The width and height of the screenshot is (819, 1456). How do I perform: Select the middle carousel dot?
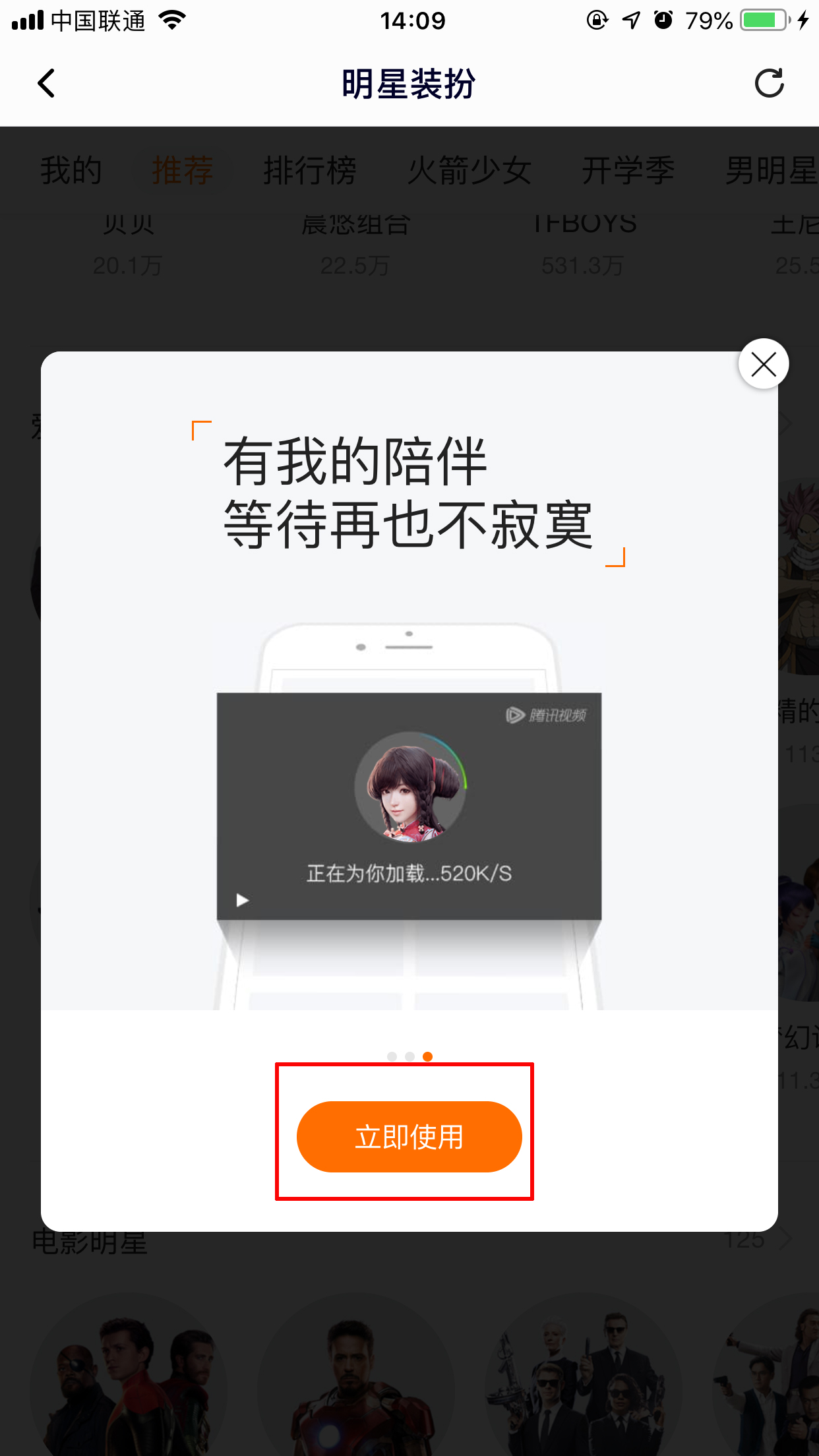coord(409,1056)
